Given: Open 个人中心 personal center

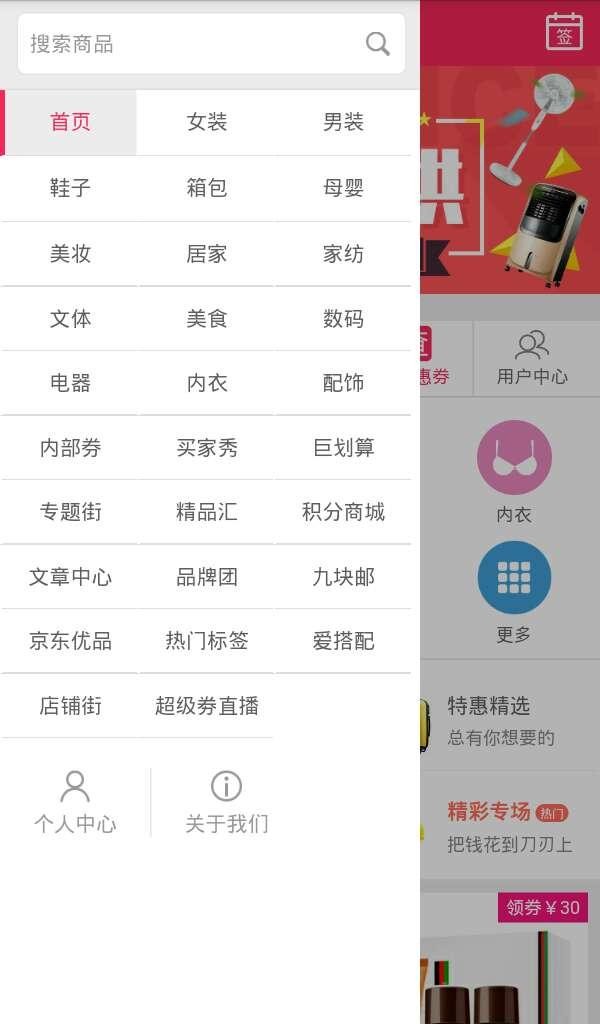Looking at the screenshot, I should coord(75,802).
